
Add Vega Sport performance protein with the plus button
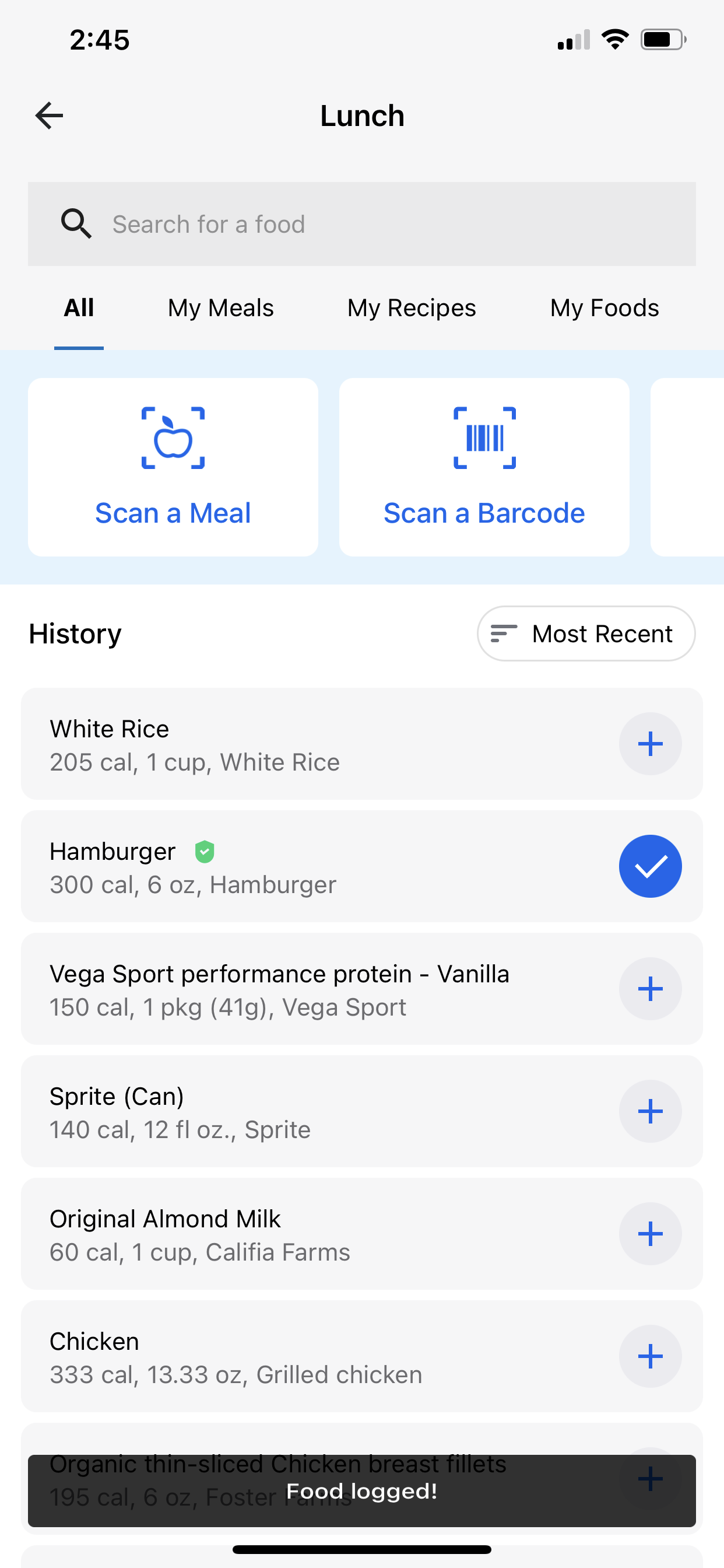650,989
